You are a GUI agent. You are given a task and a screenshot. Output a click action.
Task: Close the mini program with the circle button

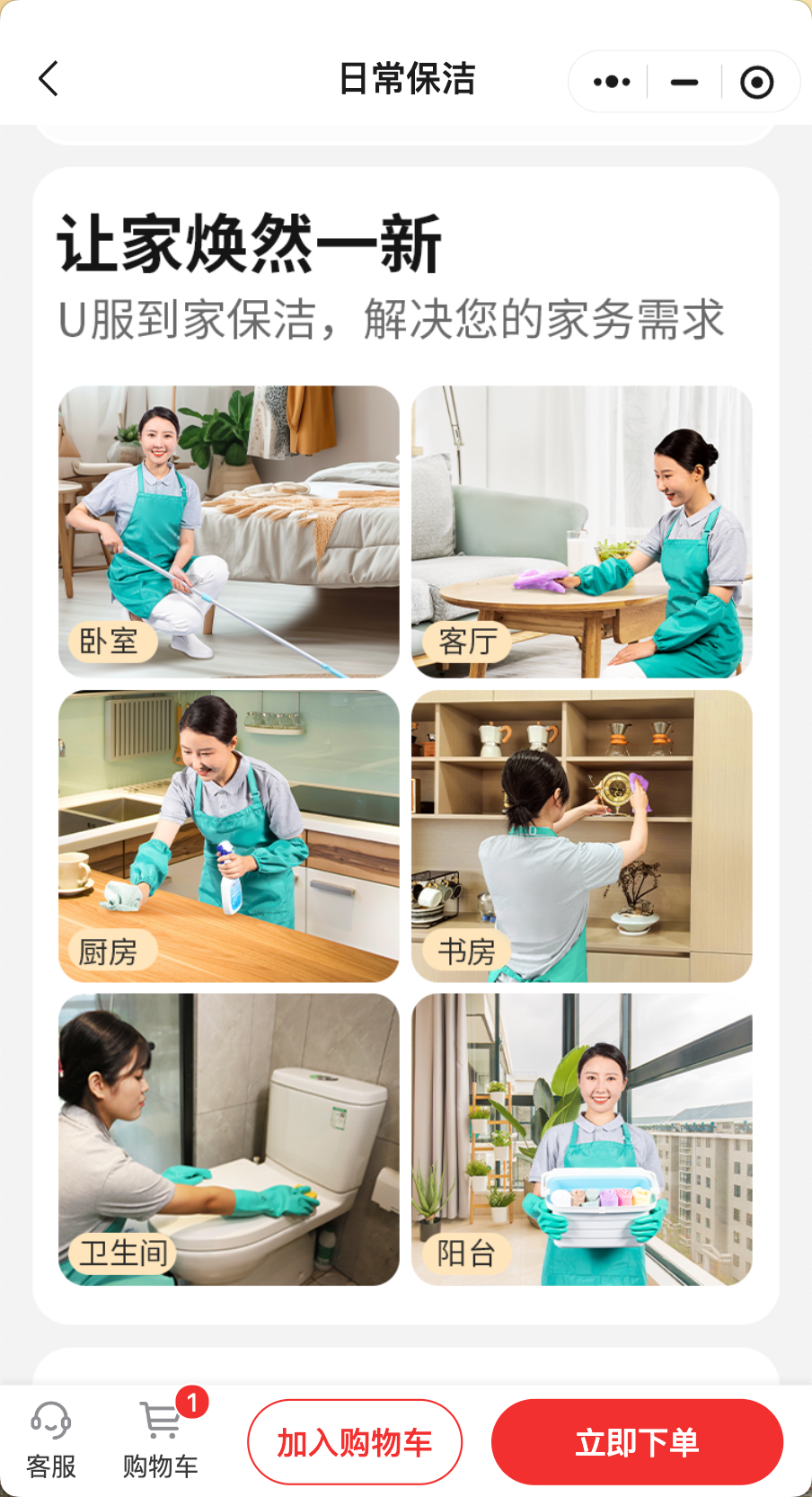tap(756, 83)
